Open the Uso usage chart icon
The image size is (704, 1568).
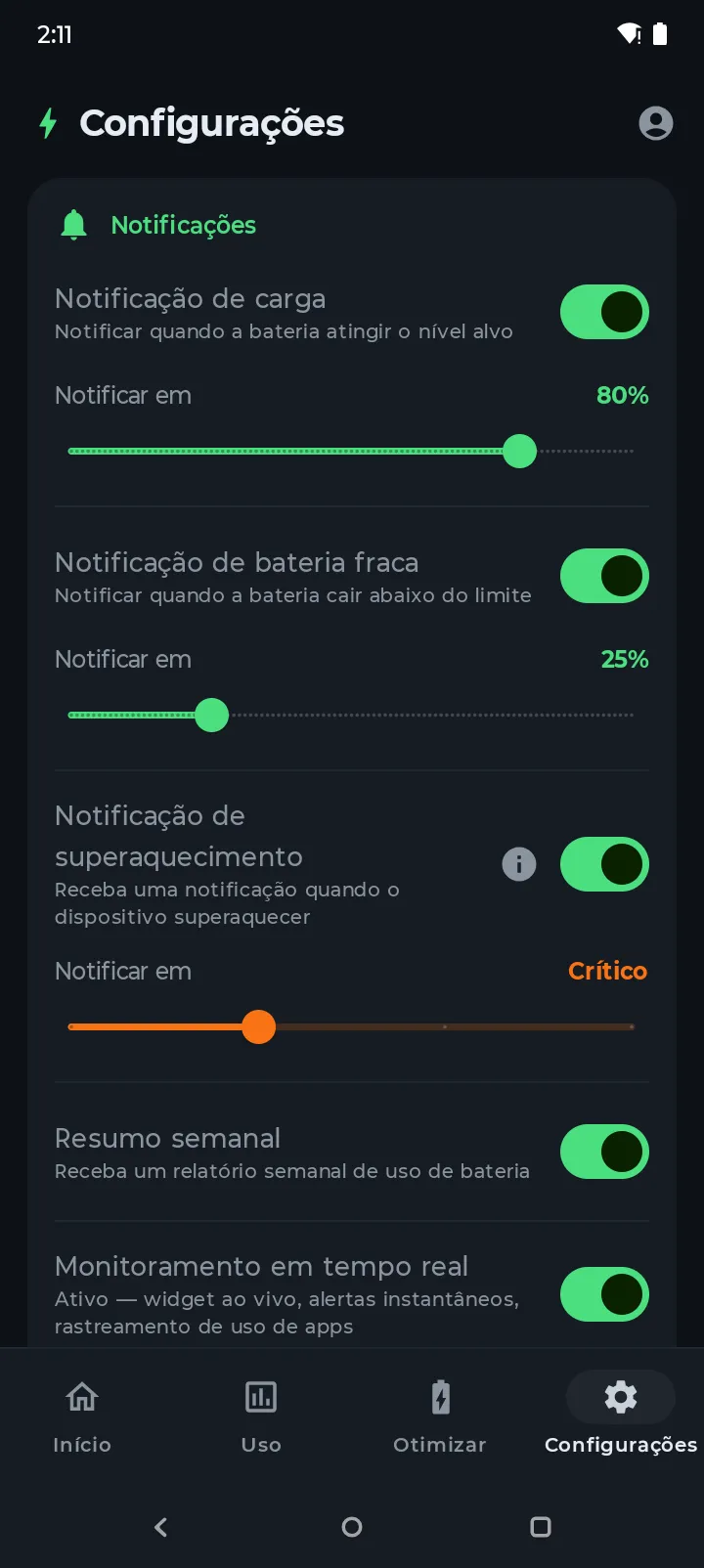261,1397
